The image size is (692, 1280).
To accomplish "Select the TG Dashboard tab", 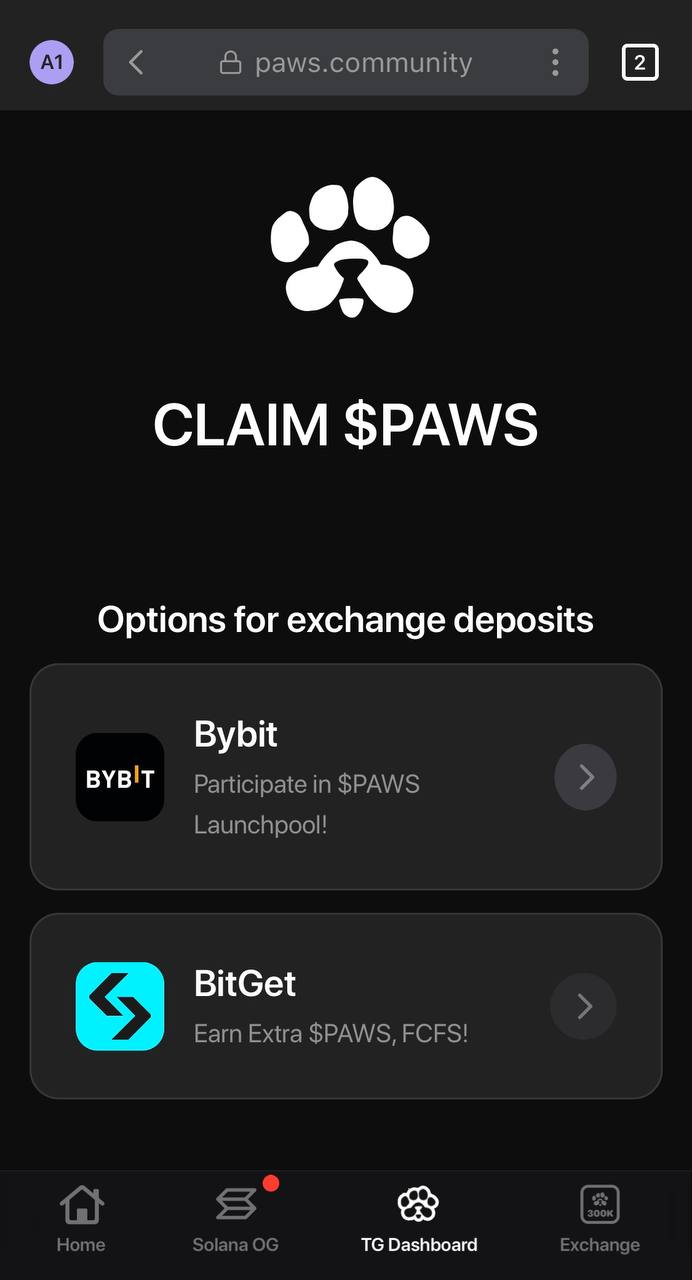I will tap(418, 1219).
